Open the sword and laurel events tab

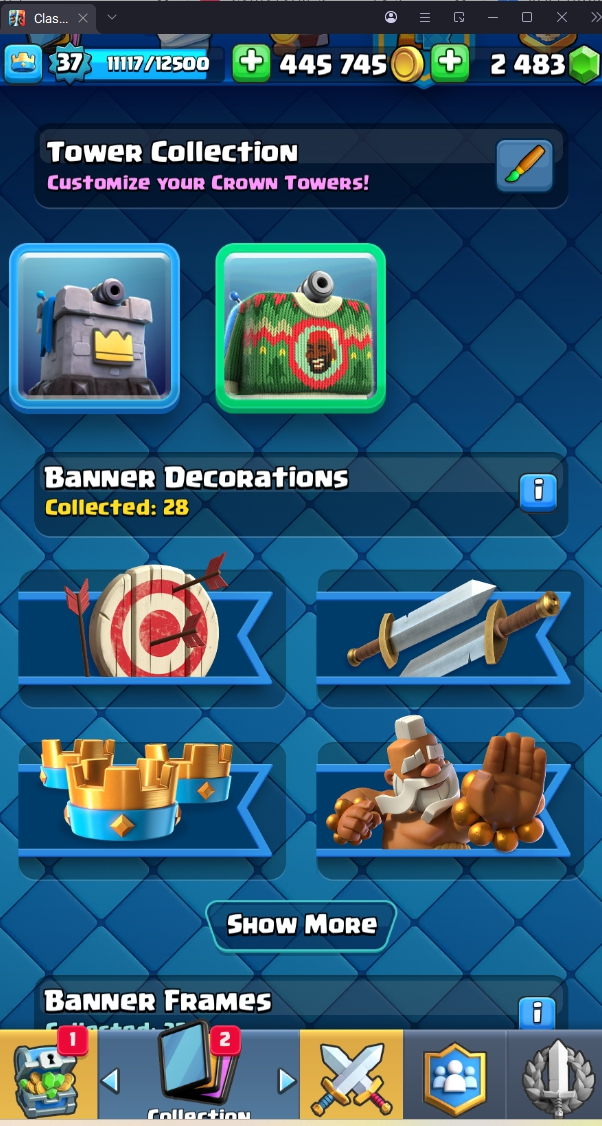click(555, 1076)
